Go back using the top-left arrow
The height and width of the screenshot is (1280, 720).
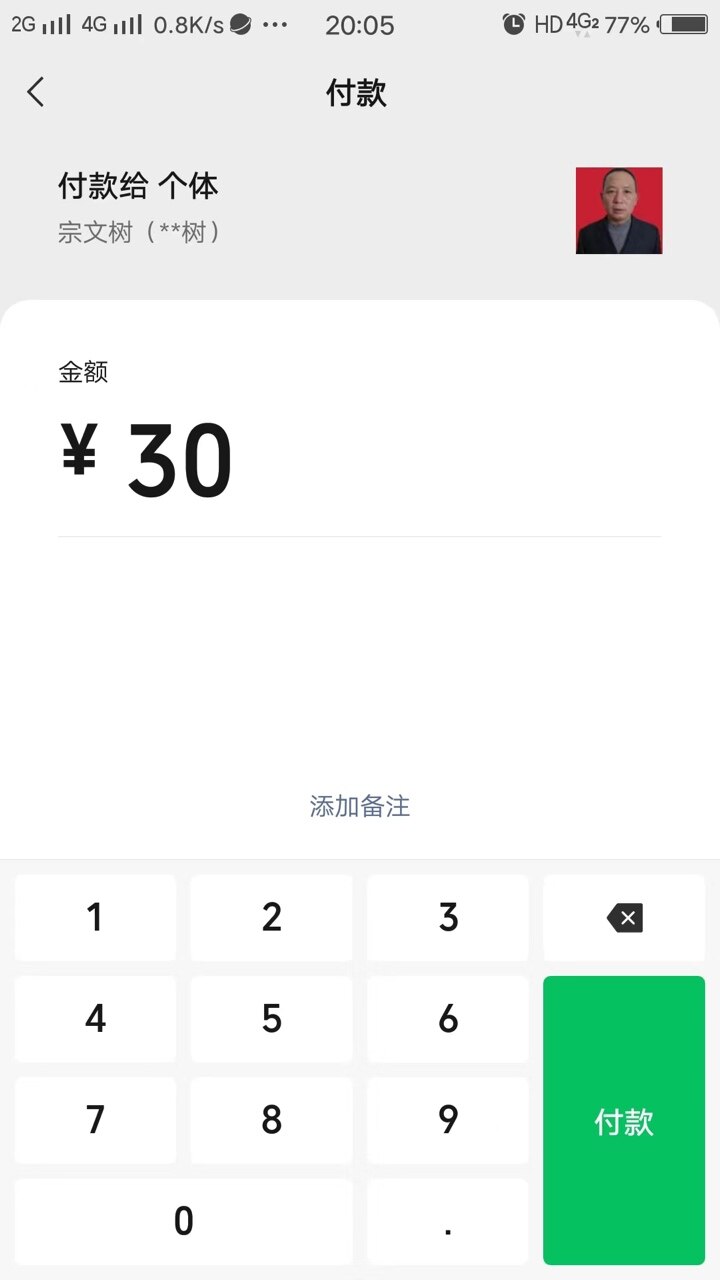36,92
